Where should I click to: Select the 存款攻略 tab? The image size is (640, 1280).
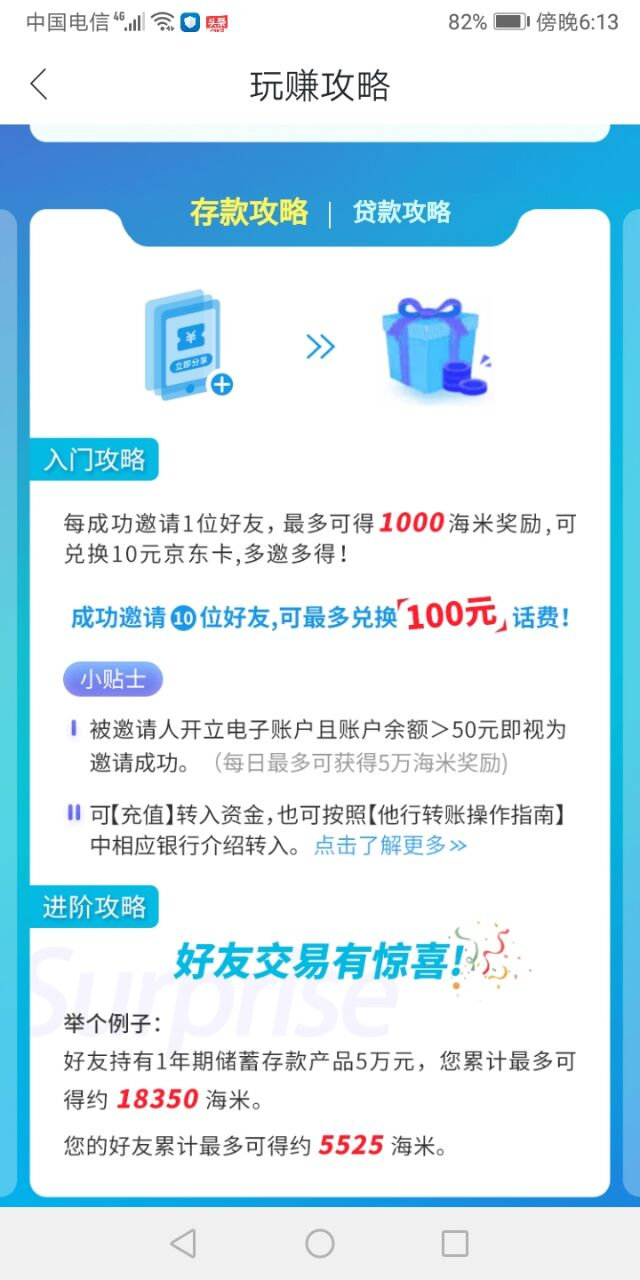click(249, 212)
